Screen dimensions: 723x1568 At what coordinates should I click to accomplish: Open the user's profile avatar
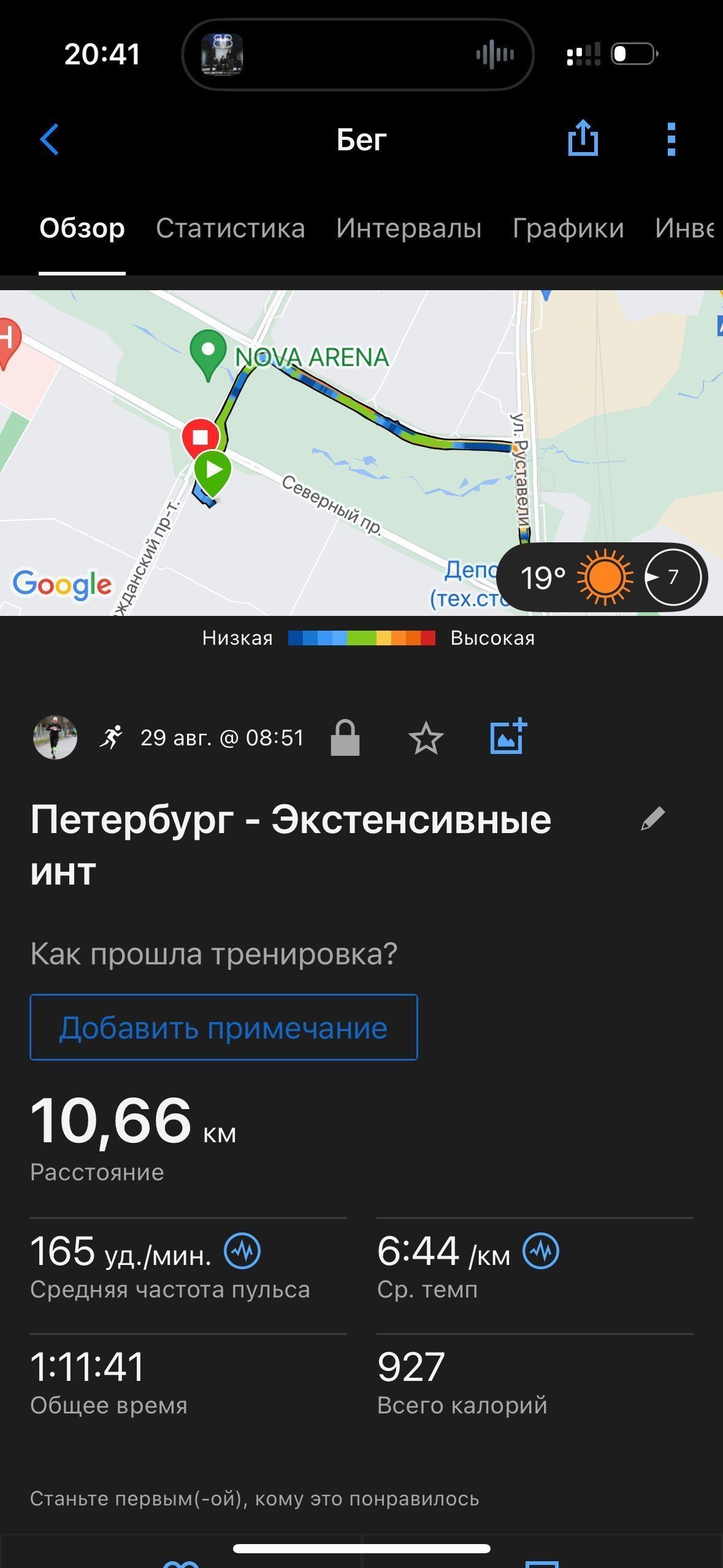[x=55, y=737]
